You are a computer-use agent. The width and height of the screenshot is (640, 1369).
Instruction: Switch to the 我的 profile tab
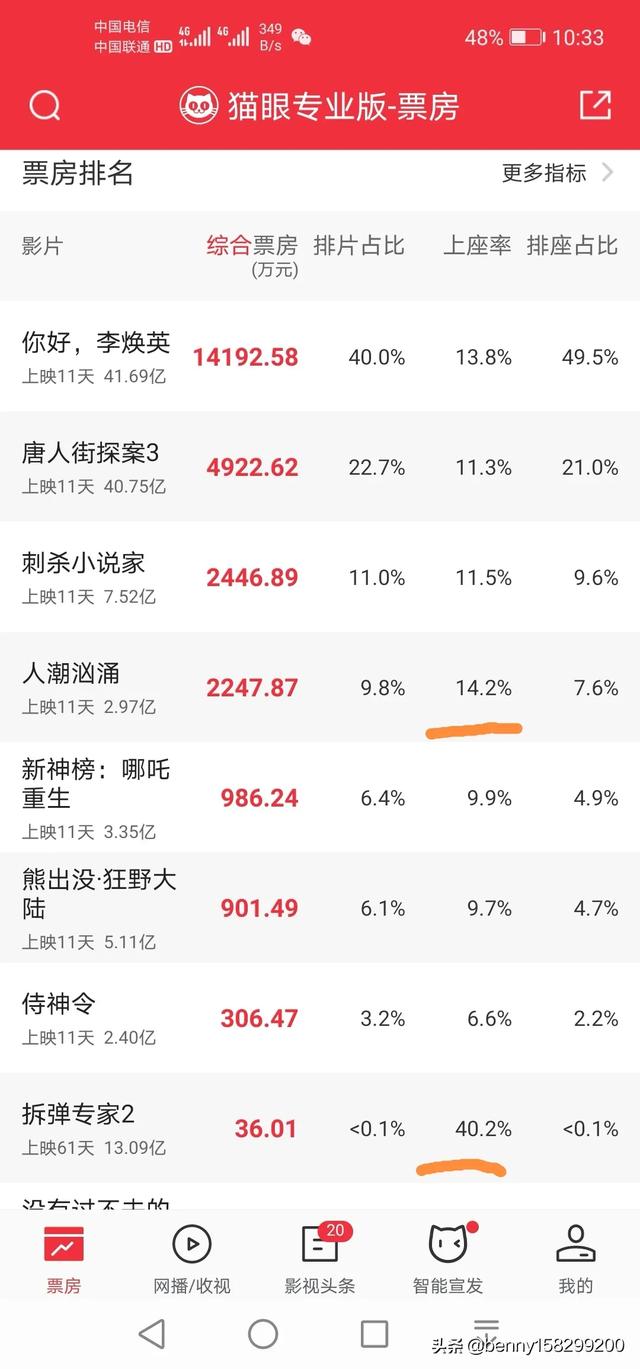point(575,1257)
